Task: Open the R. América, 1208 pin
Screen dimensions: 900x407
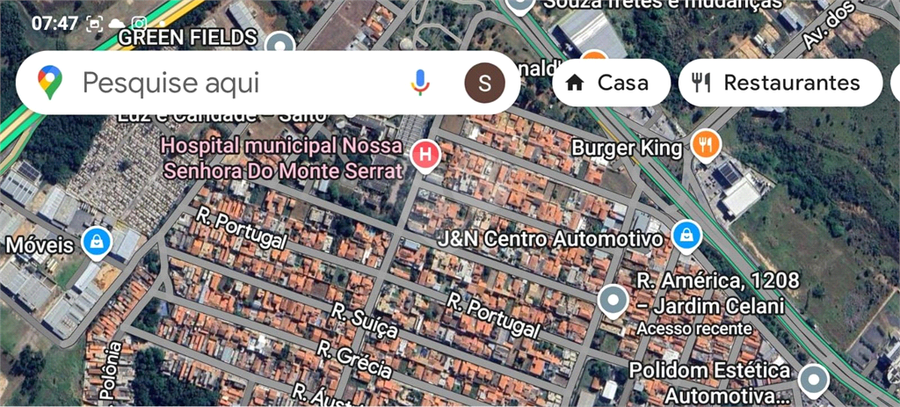Action: pos(612,298)
